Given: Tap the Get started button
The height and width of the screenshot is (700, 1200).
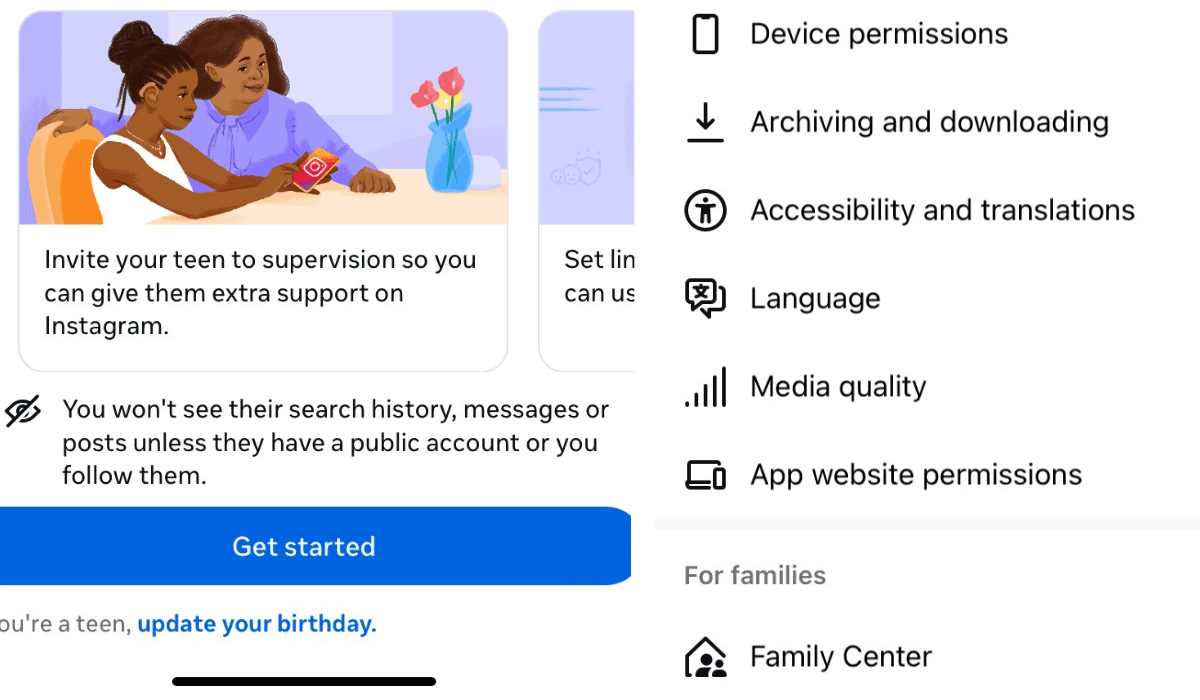Looking at the screenshot, I should (x=305, y=546).
